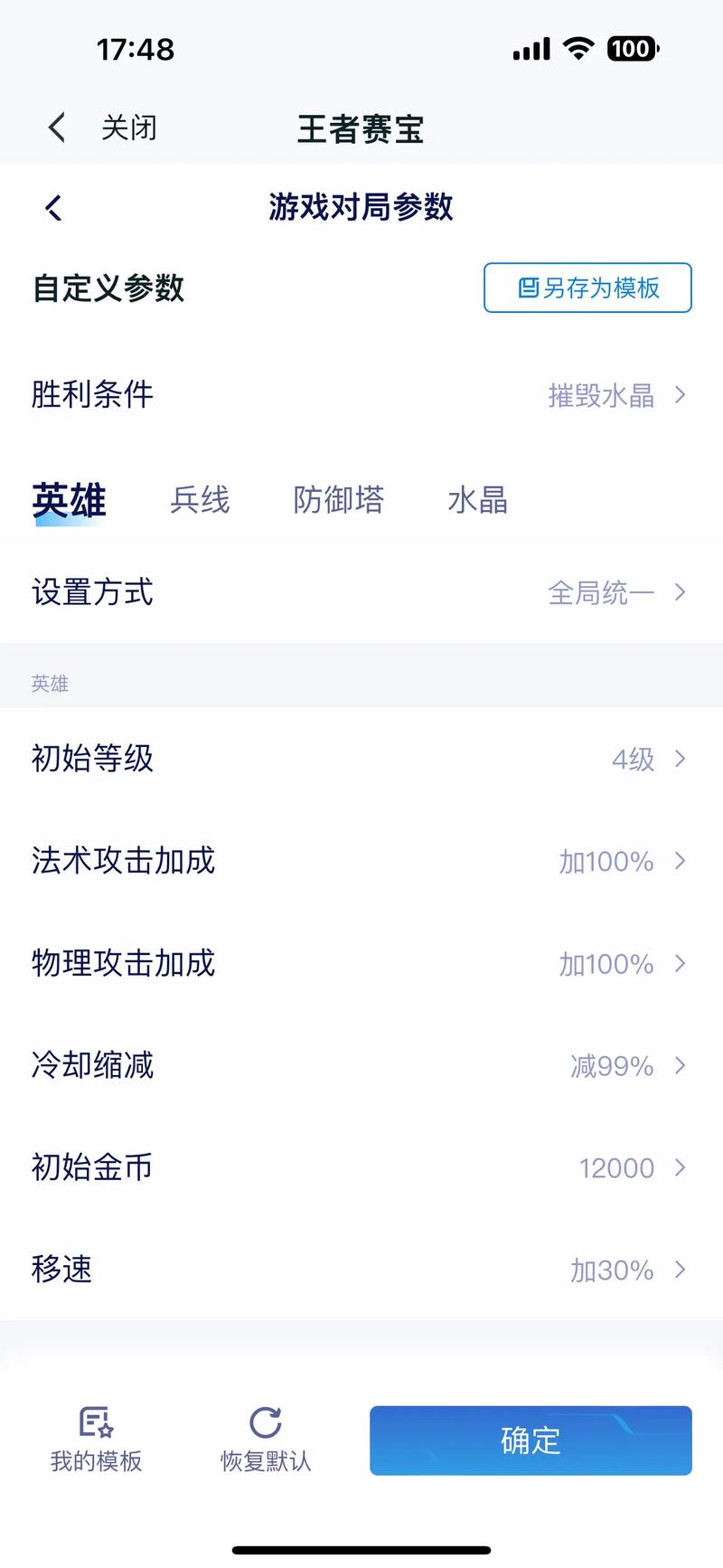Return from 游戏对局参数 page using back arrow
This screenshot has height=1568, width=723.
[x=54, y=208]
